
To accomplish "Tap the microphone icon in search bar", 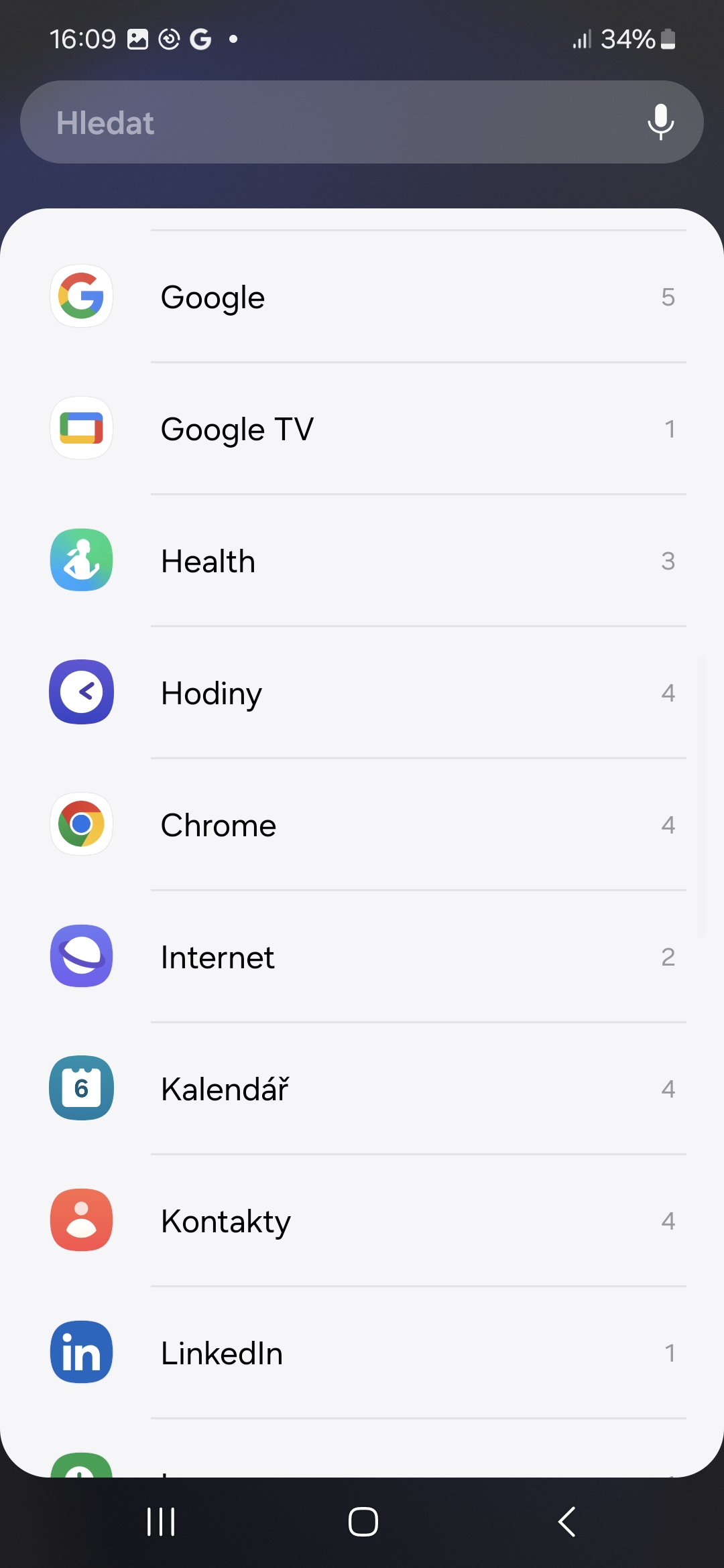I will coord(660,122).
